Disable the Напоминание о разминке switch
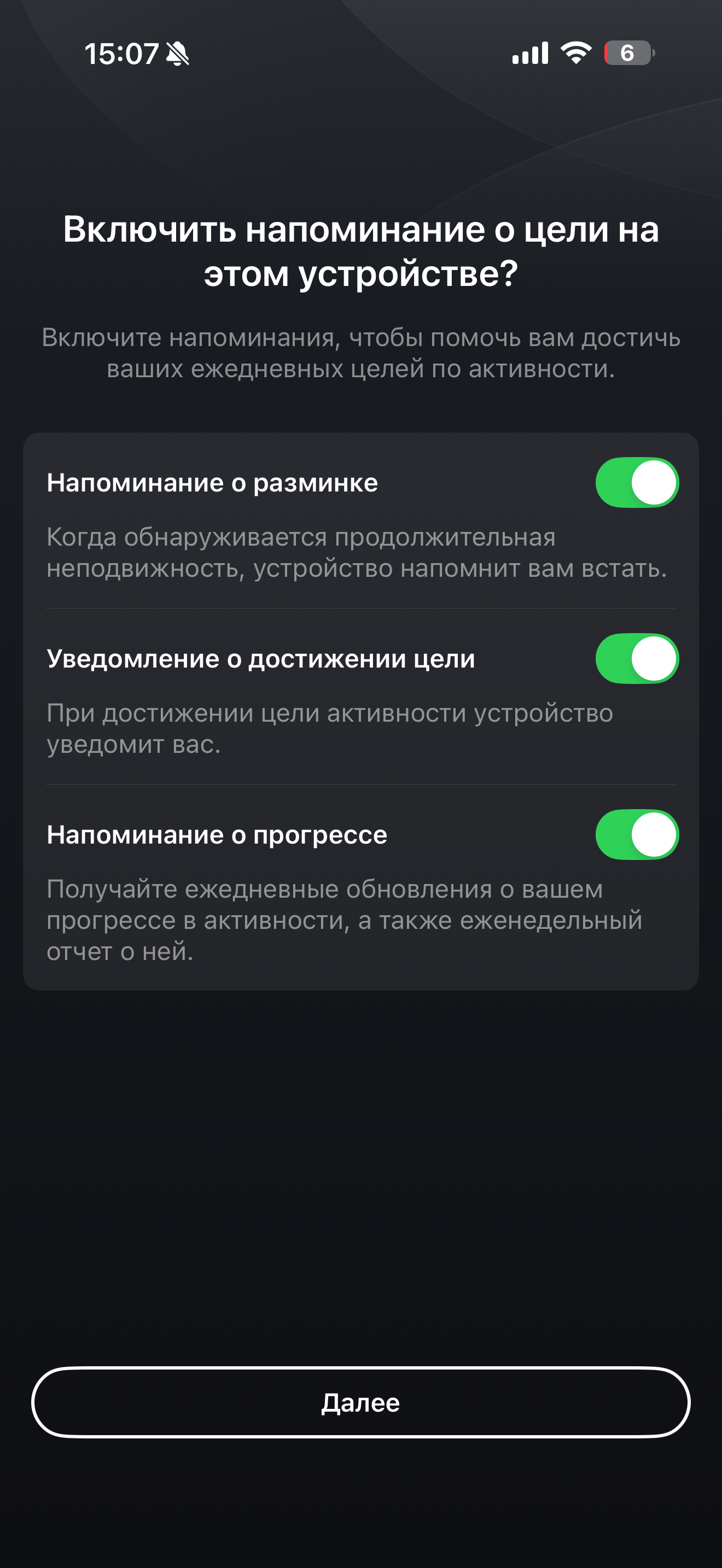This screenshot has width=722, height=1568. click(x=637, y=483)
